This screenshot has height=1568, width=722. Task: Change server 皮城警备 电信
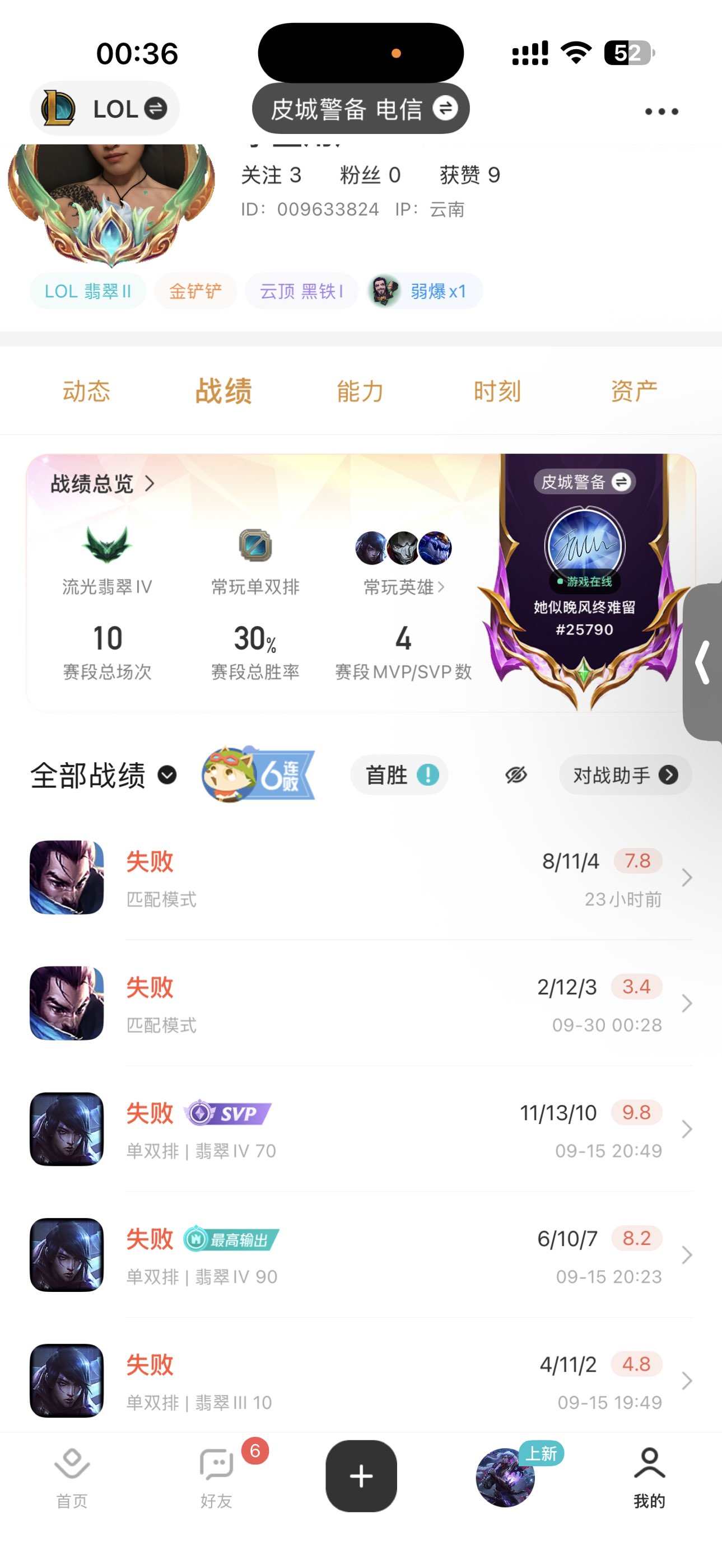tap(360, 109)
